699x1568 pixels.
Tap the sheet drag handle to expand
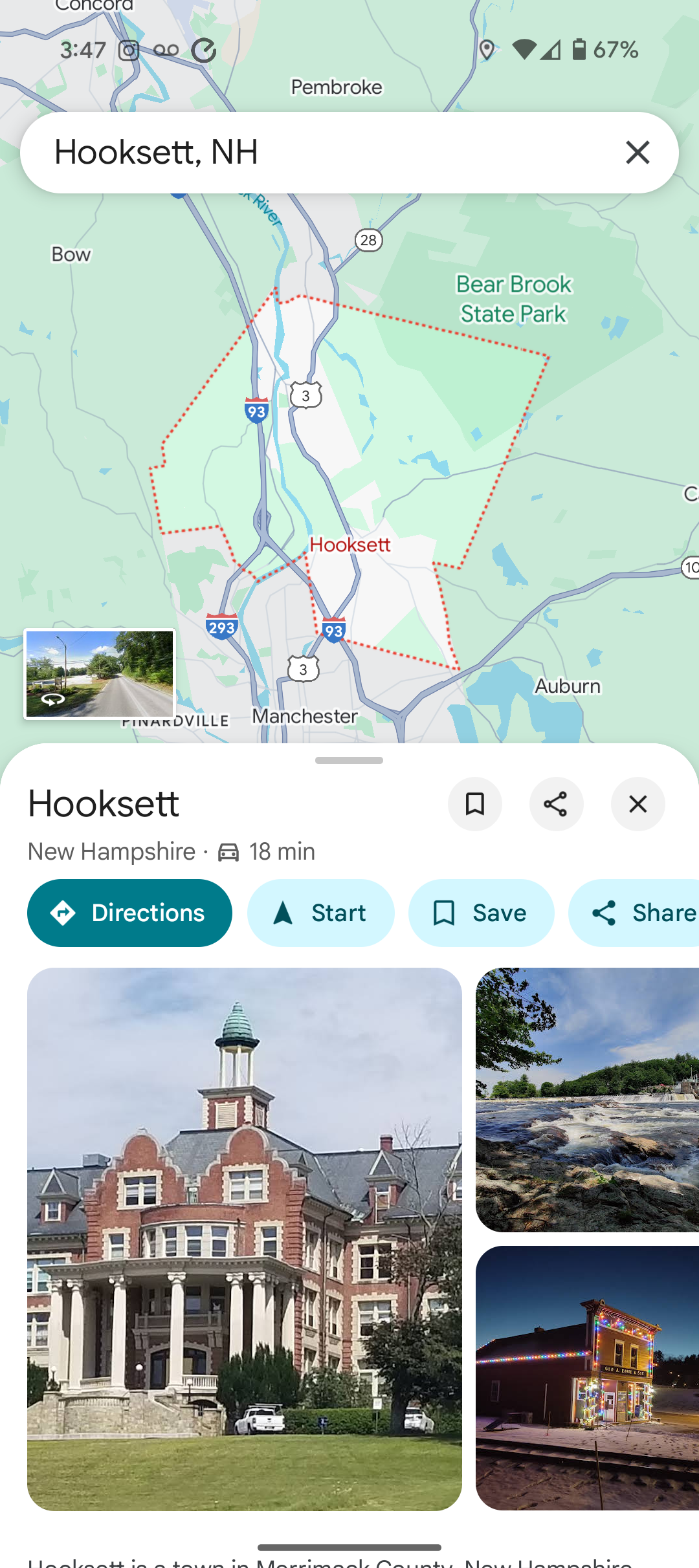click(349, 760)
